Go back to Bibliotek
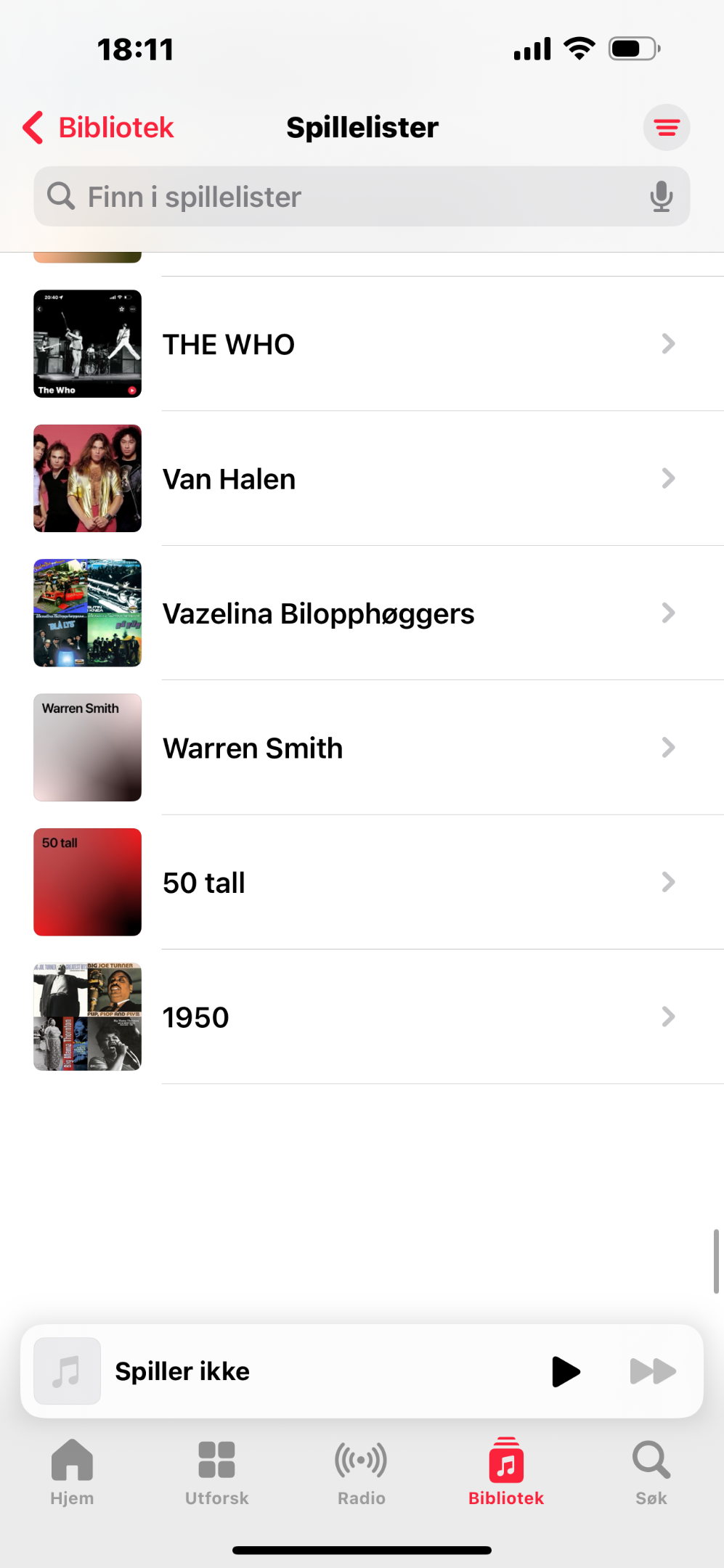Viewport: 724px width, 1568px height. (99, 128)
